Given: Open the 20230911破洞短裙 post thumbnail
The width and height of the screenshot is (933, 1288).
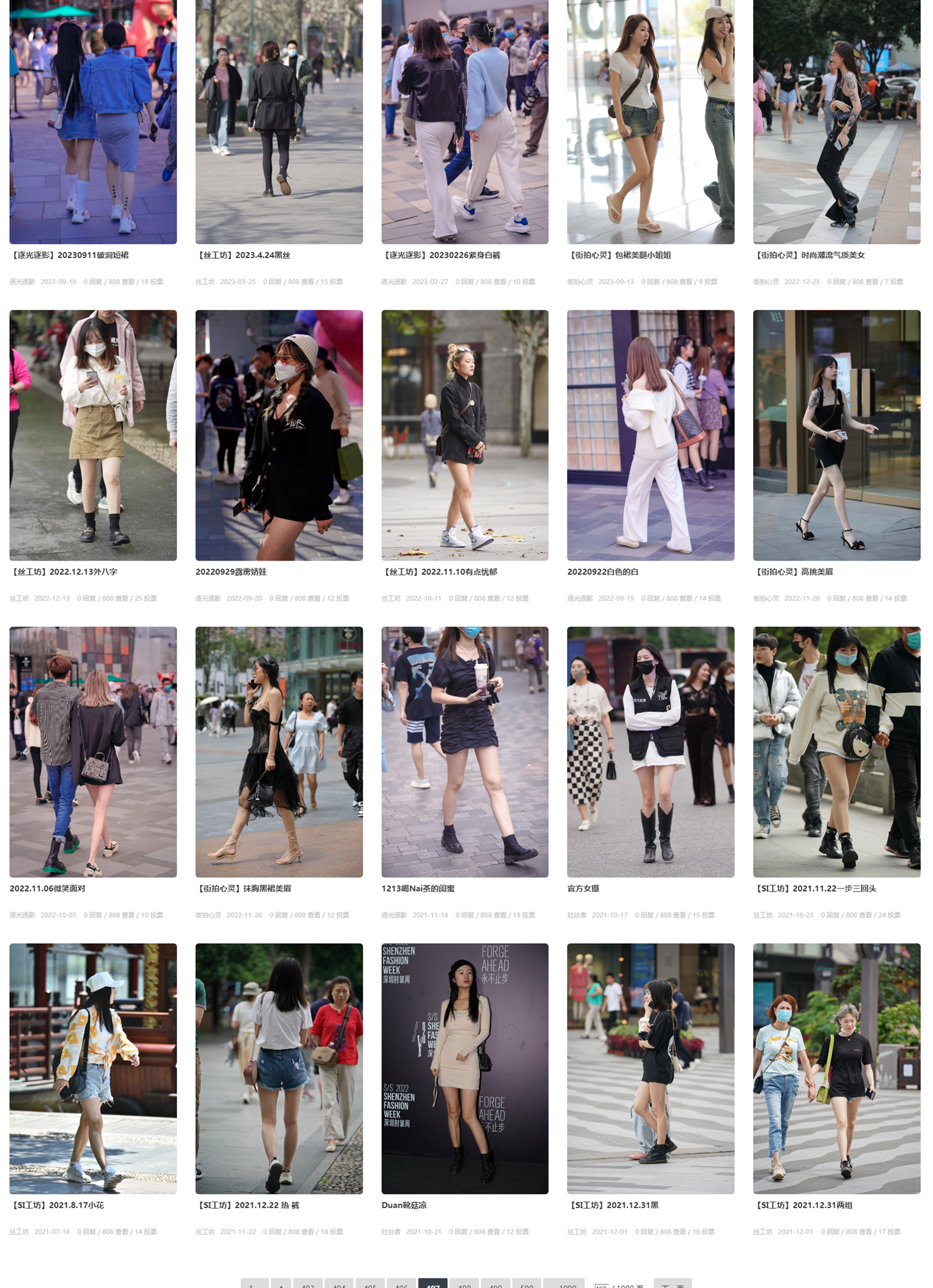Looking at the screenshot, I should pyautogui.click(x=93, y=122).
